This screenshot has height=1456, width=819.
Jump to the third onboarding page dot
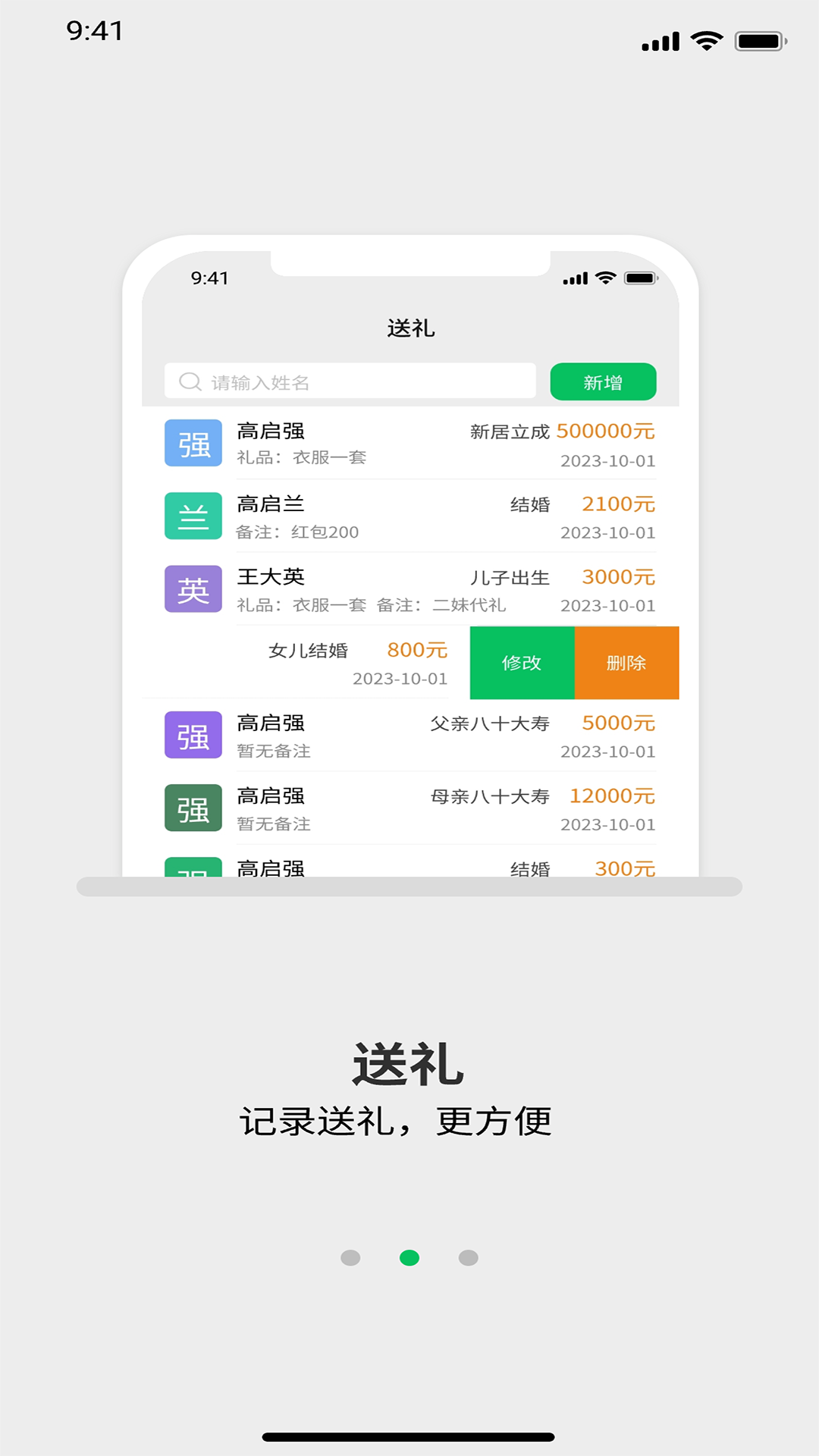(469, 1258)
